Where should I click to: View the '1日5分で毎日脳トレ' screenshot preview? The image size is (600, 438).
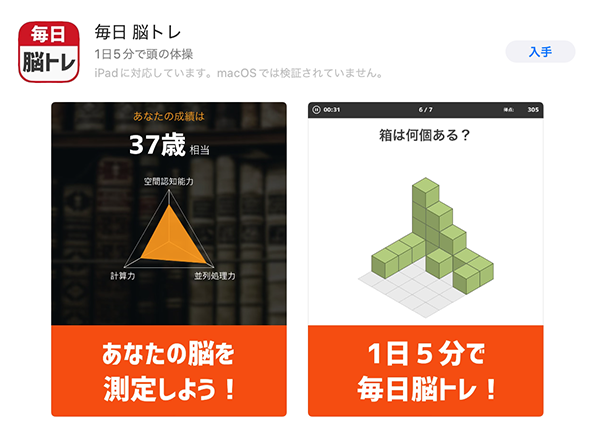tap(426, 258)
